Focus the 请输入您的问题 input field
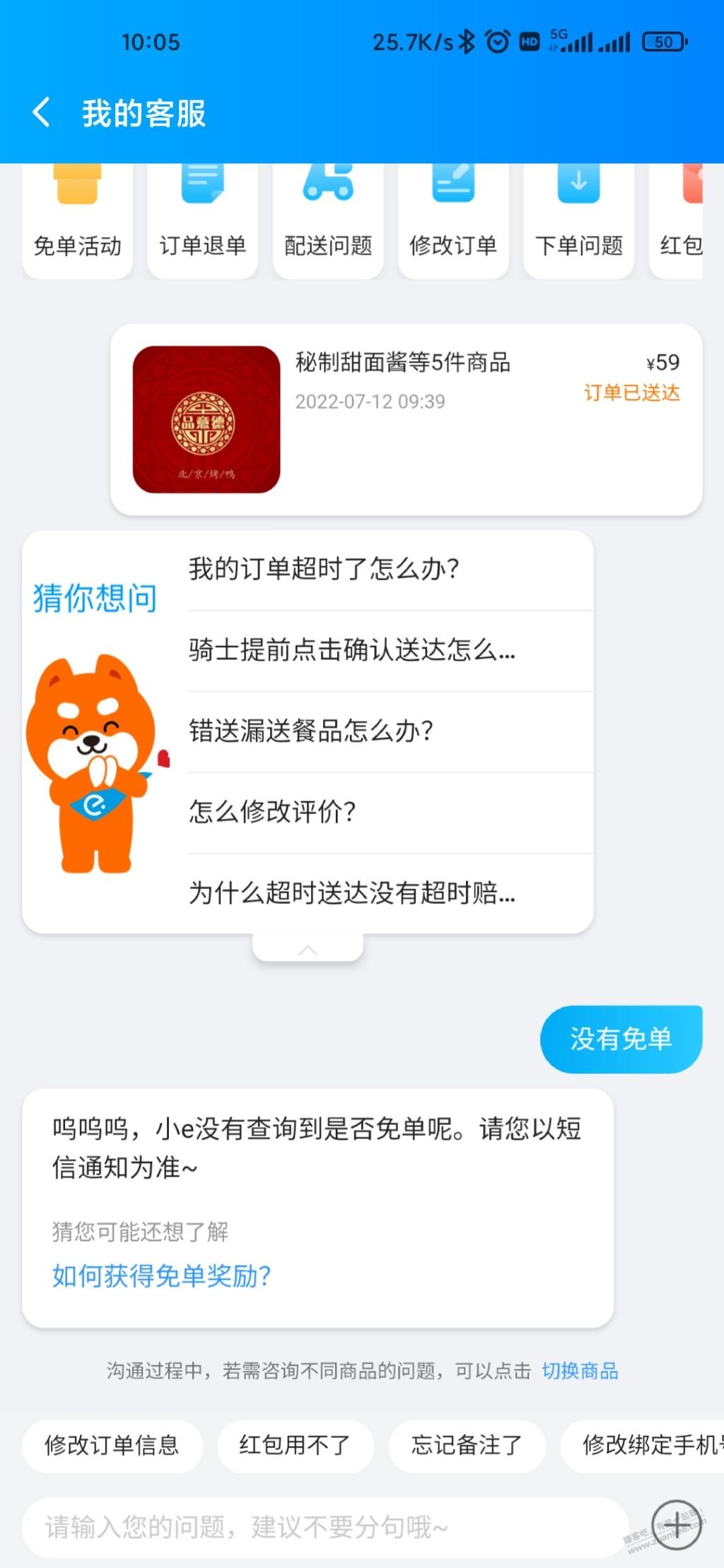 (x=325, y=1527)
